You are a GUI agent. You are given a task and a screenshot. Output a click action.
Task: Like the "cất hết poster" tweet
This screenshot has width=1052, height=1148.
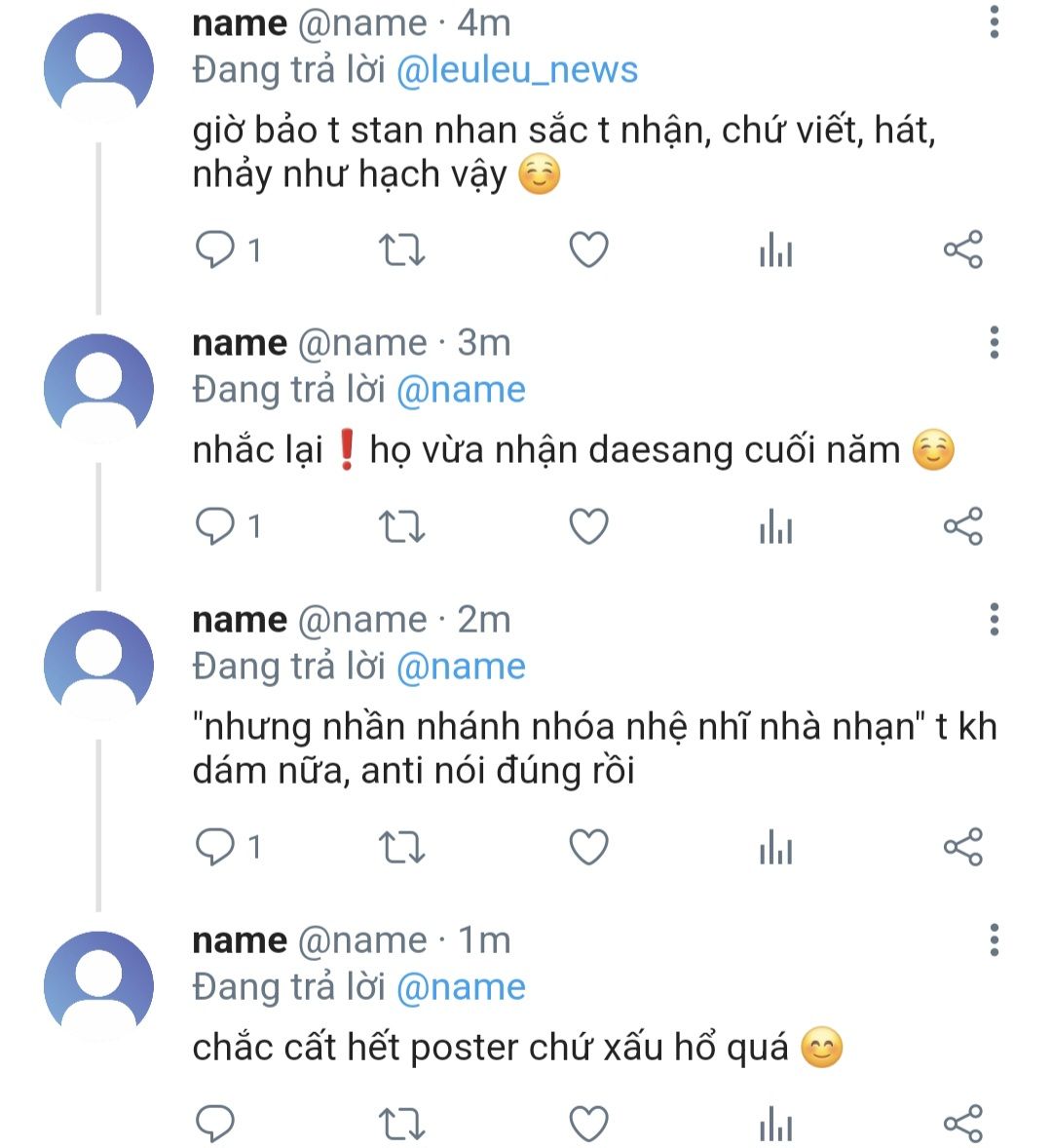(x=588, y=1124)
